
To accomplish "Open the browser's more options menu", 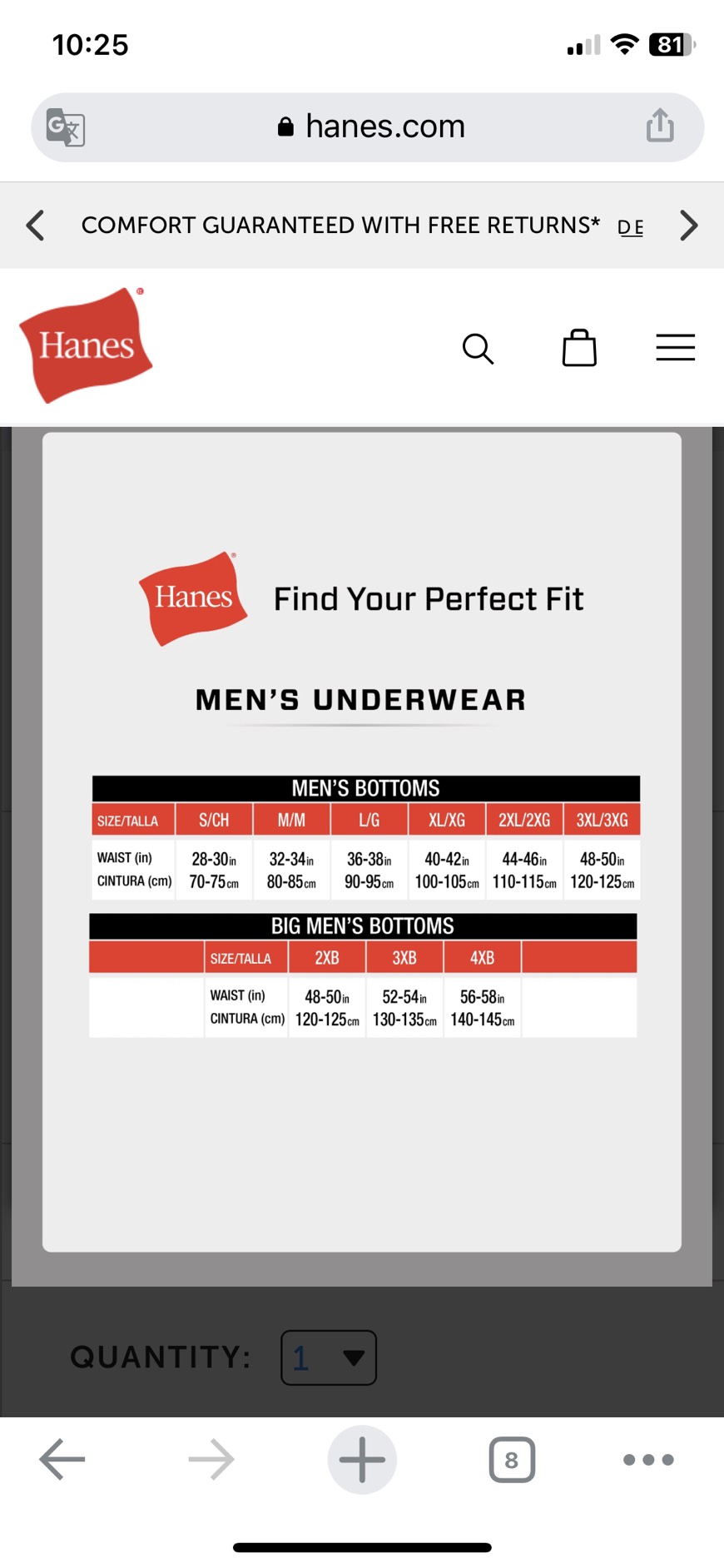I will click(648, 1459).
